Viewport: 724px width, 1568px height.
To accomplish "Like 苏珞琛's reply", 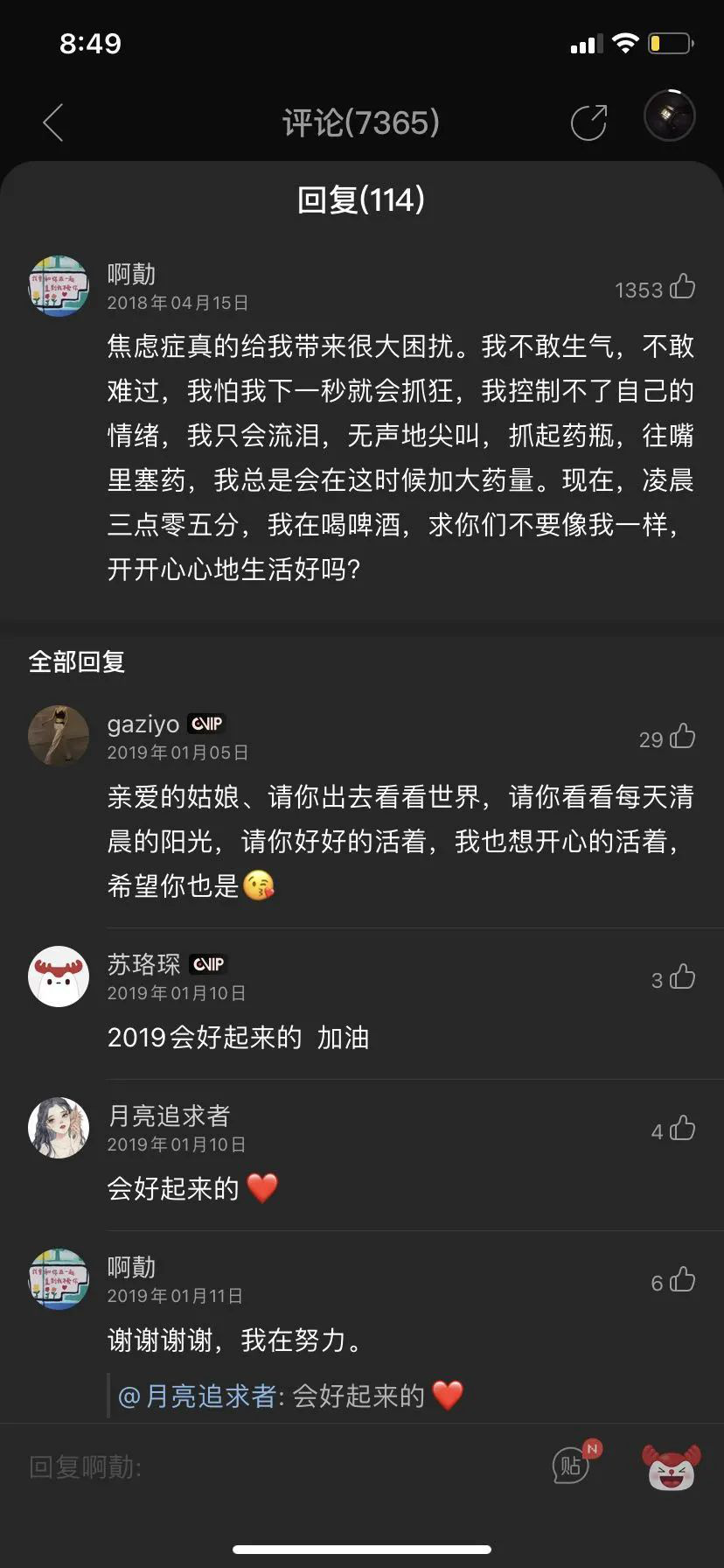I will click(x=682, y=977).
